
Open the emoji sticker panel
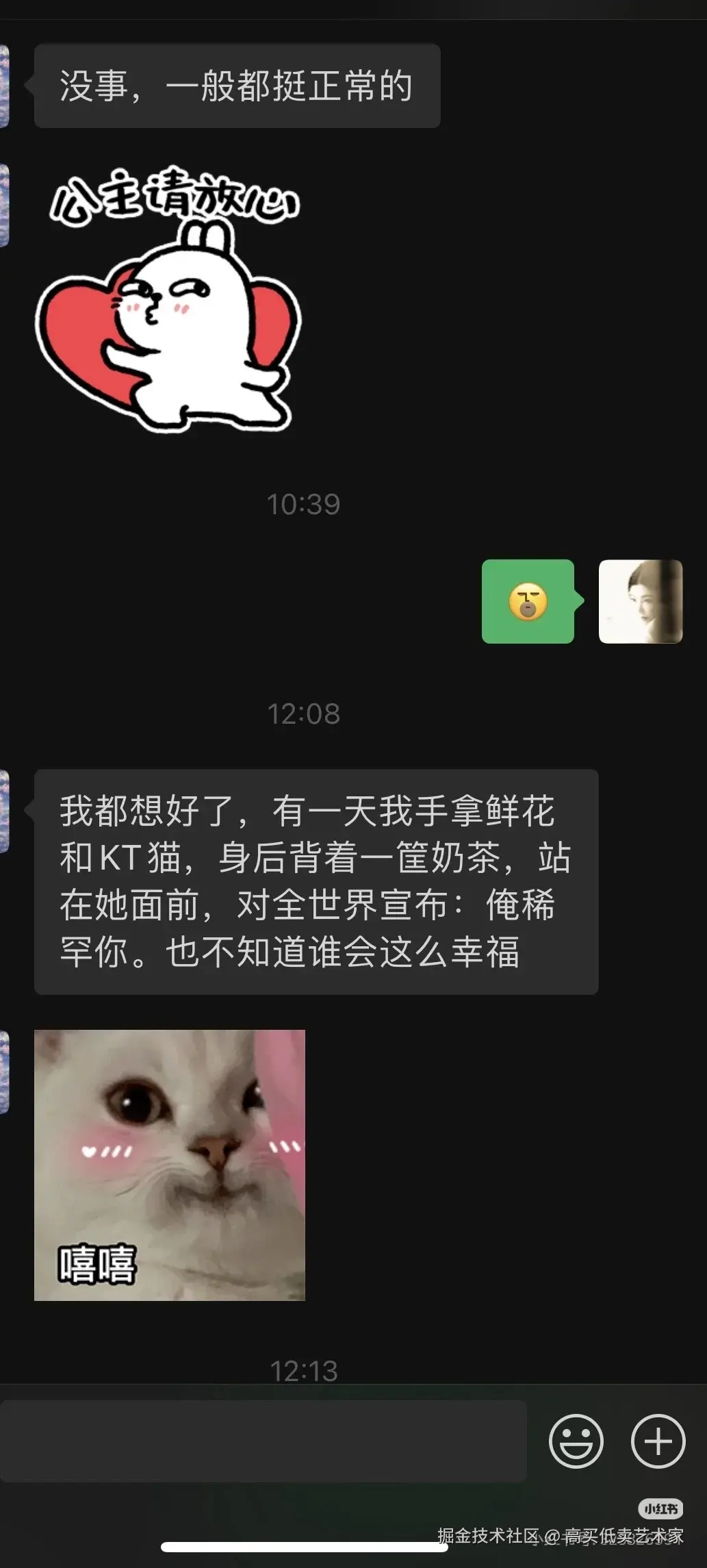pyautogui.click(x=576, y=1441)
